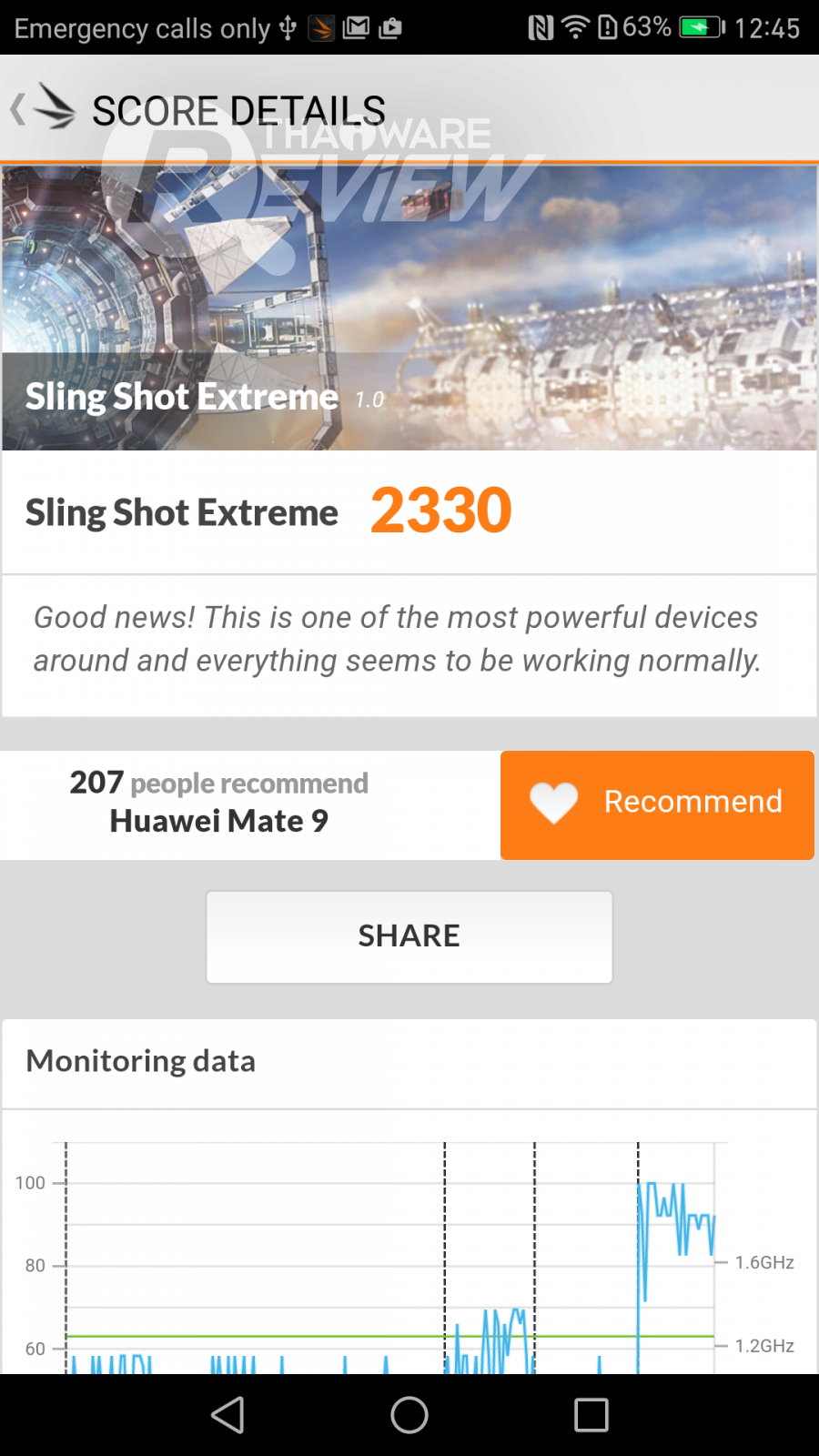Recommend the Huawei Mate 9
Image resolution: width=819 pixels, height=1456 pixels.
(657, 804)
